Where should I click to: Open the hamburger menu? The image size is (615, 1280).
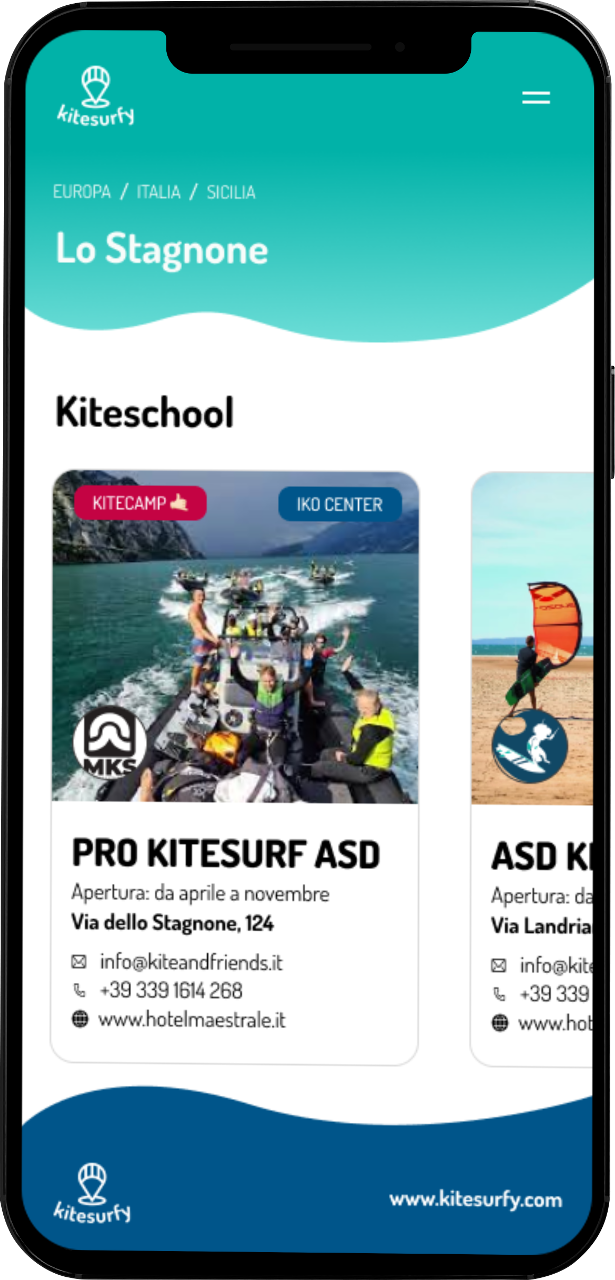coord(536,98)
